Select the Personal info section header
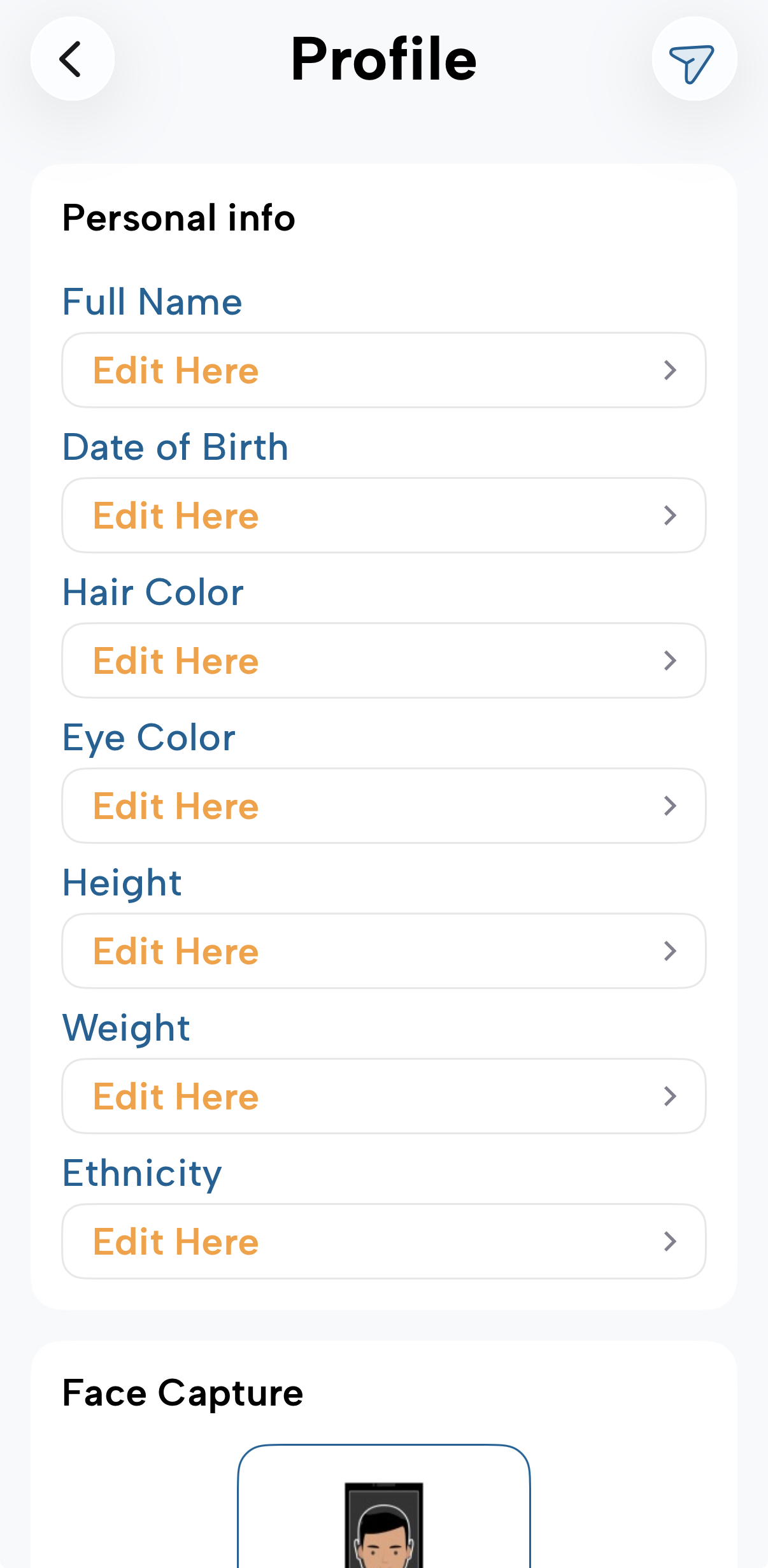The height and width of the screenshot is (1568, 768). (x=178, y=217)
